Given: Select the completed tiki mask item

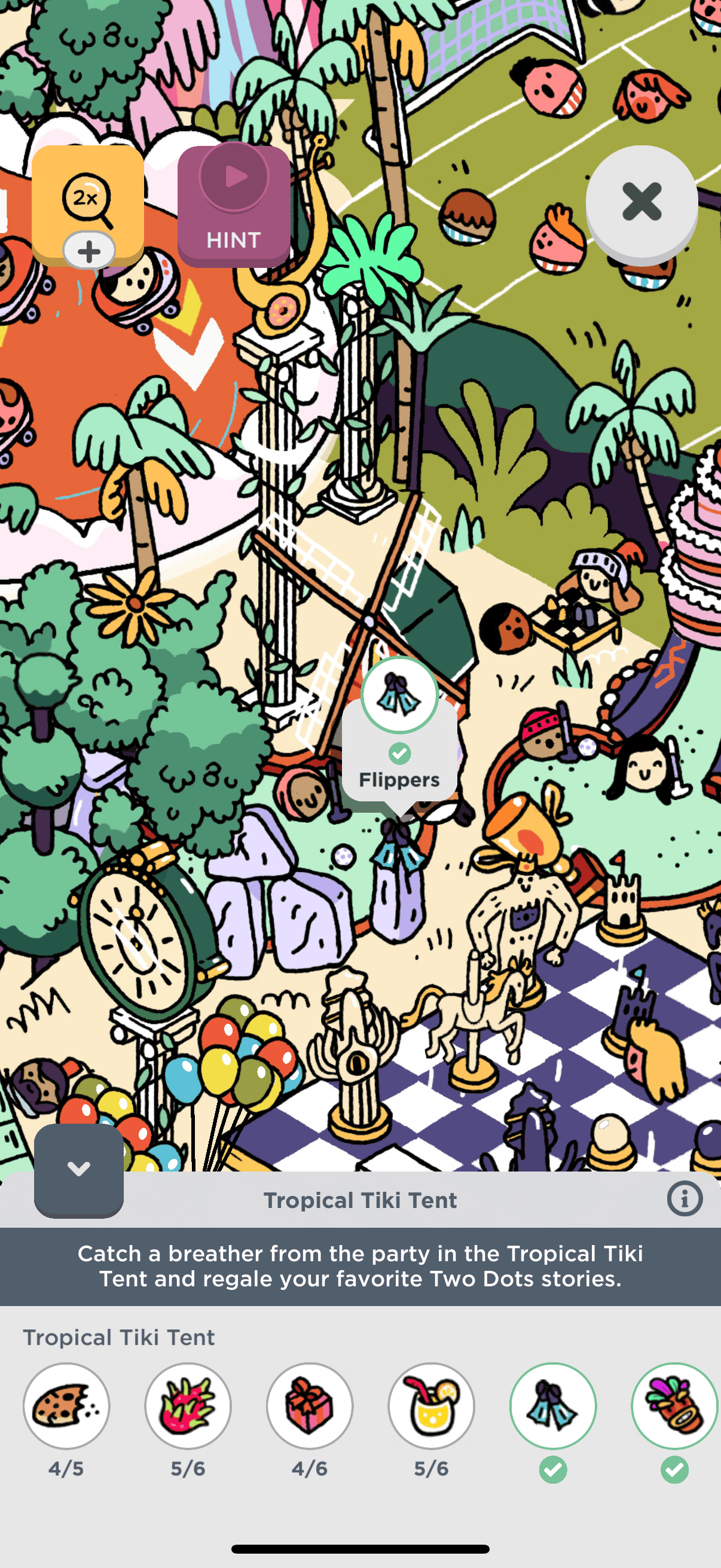Looking at the screenshot, I should 674,1405.
